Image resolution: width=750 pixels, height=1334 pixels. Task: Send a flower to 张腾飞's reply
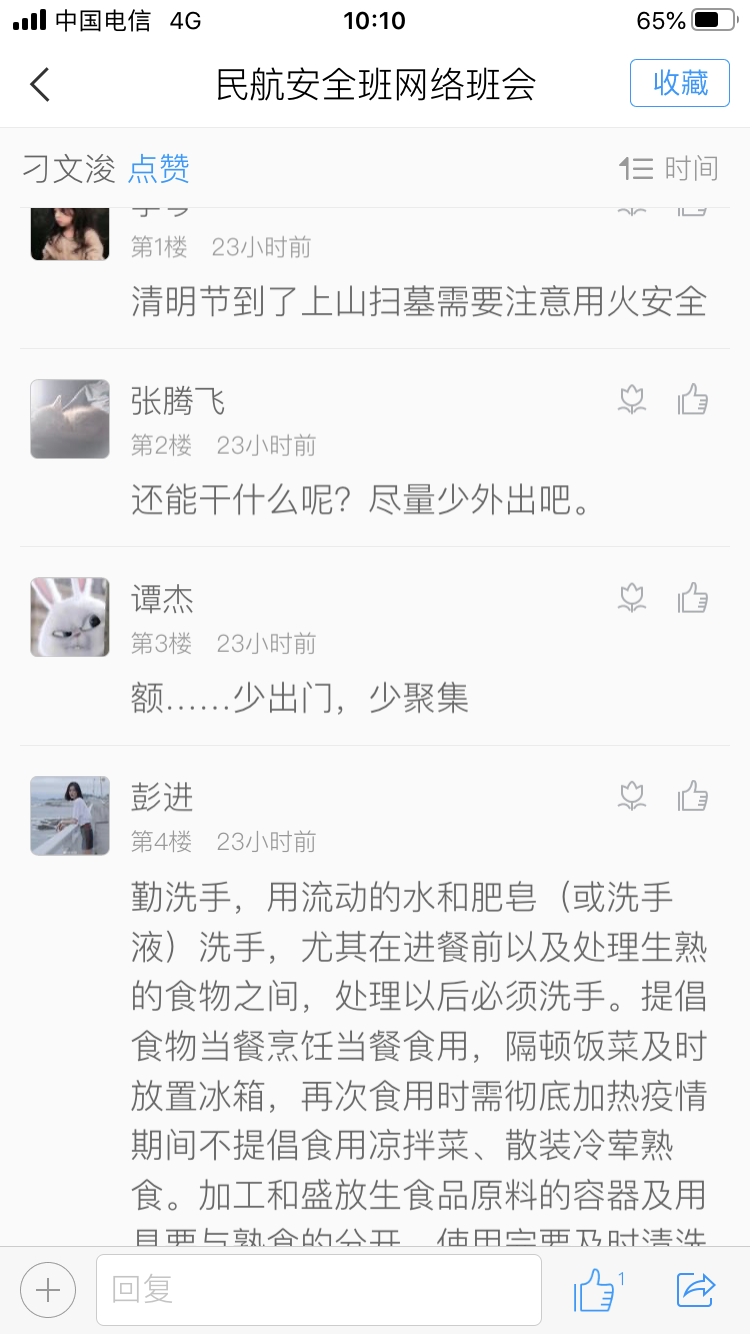pyautogui.click(x=631, y=401)
